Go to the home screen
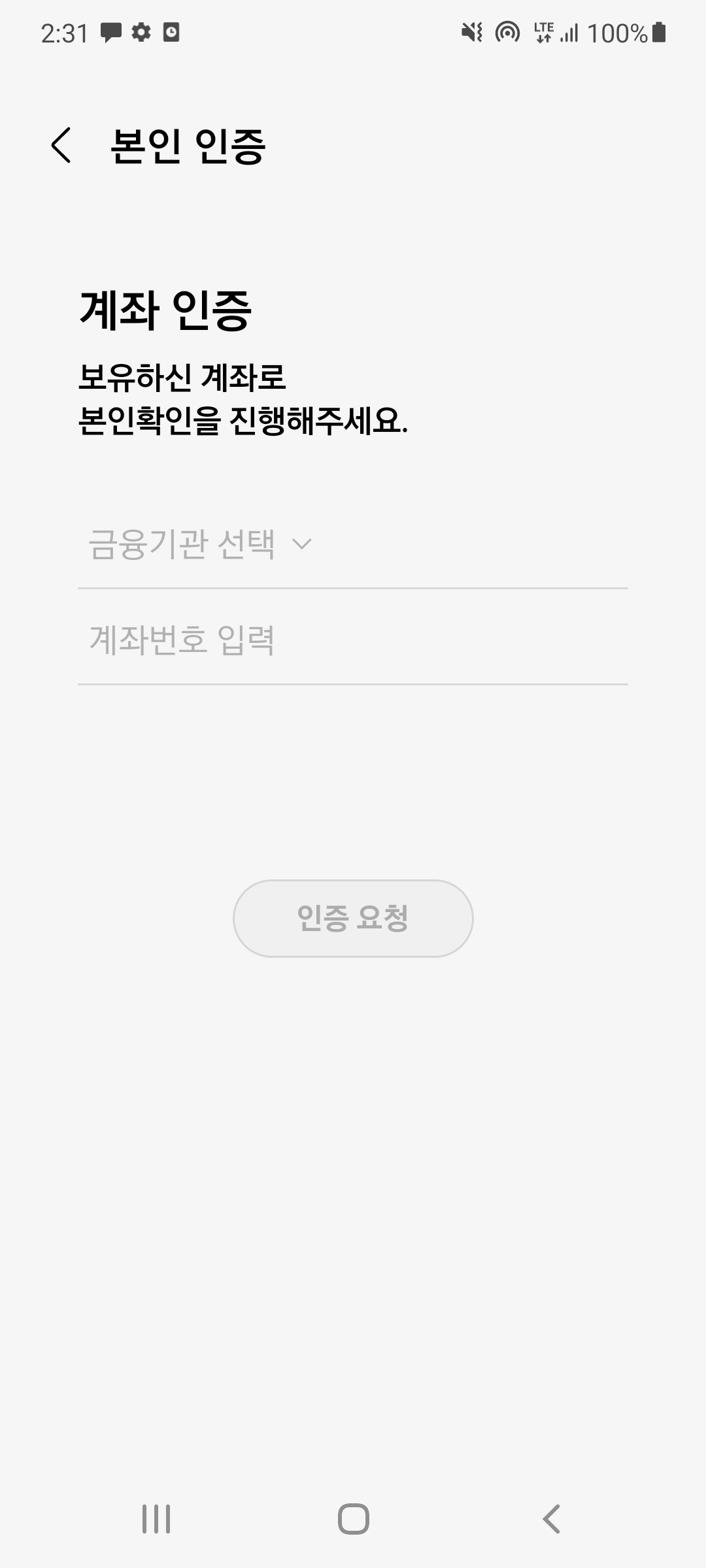 pos(354,1518)
